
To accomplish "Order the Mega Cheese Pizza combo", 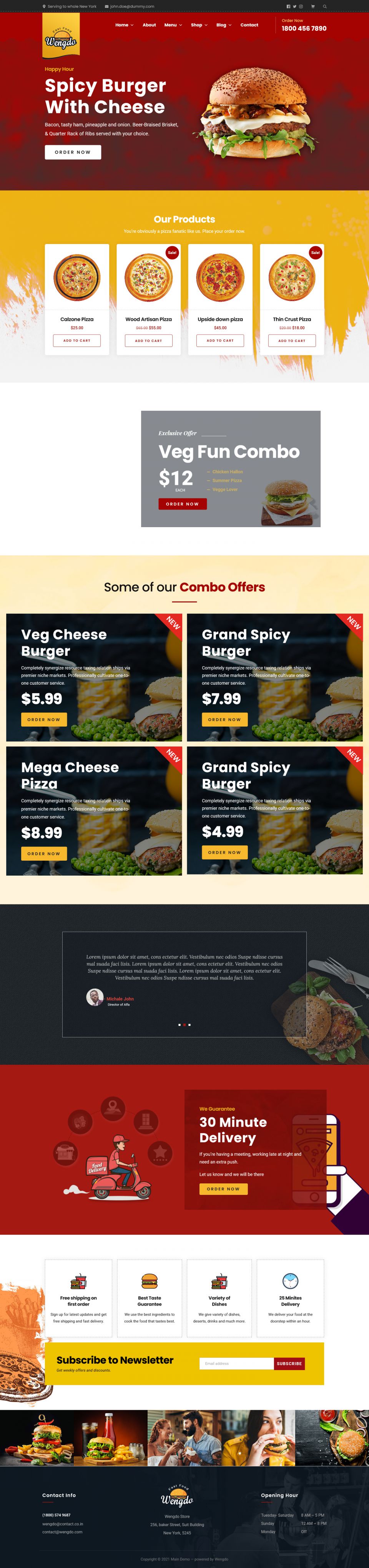I will coord(43,853).
